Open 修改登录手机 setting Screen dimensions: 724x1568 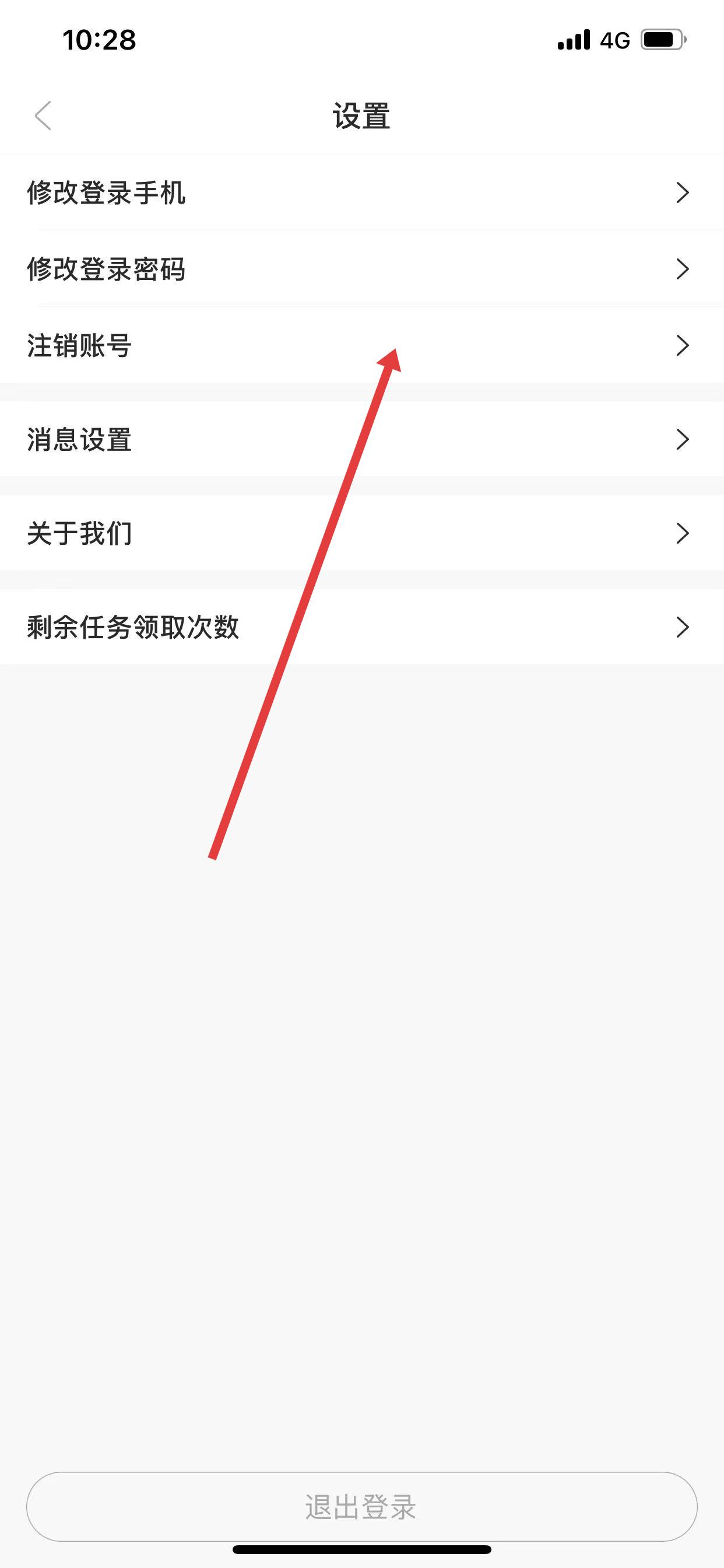pyautogui.click(x=361, y=193)
